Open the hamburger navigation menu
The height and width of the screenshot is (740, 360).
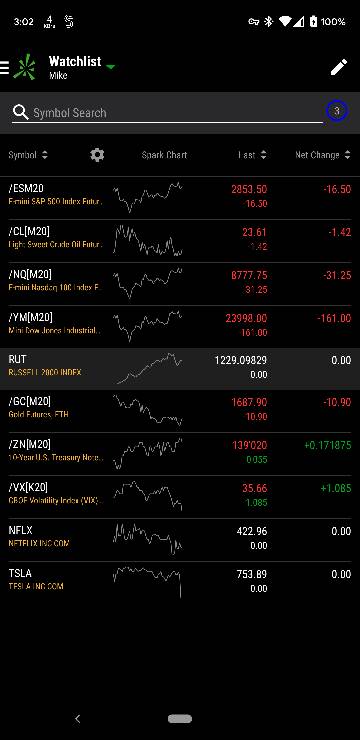tap(4, 67)
